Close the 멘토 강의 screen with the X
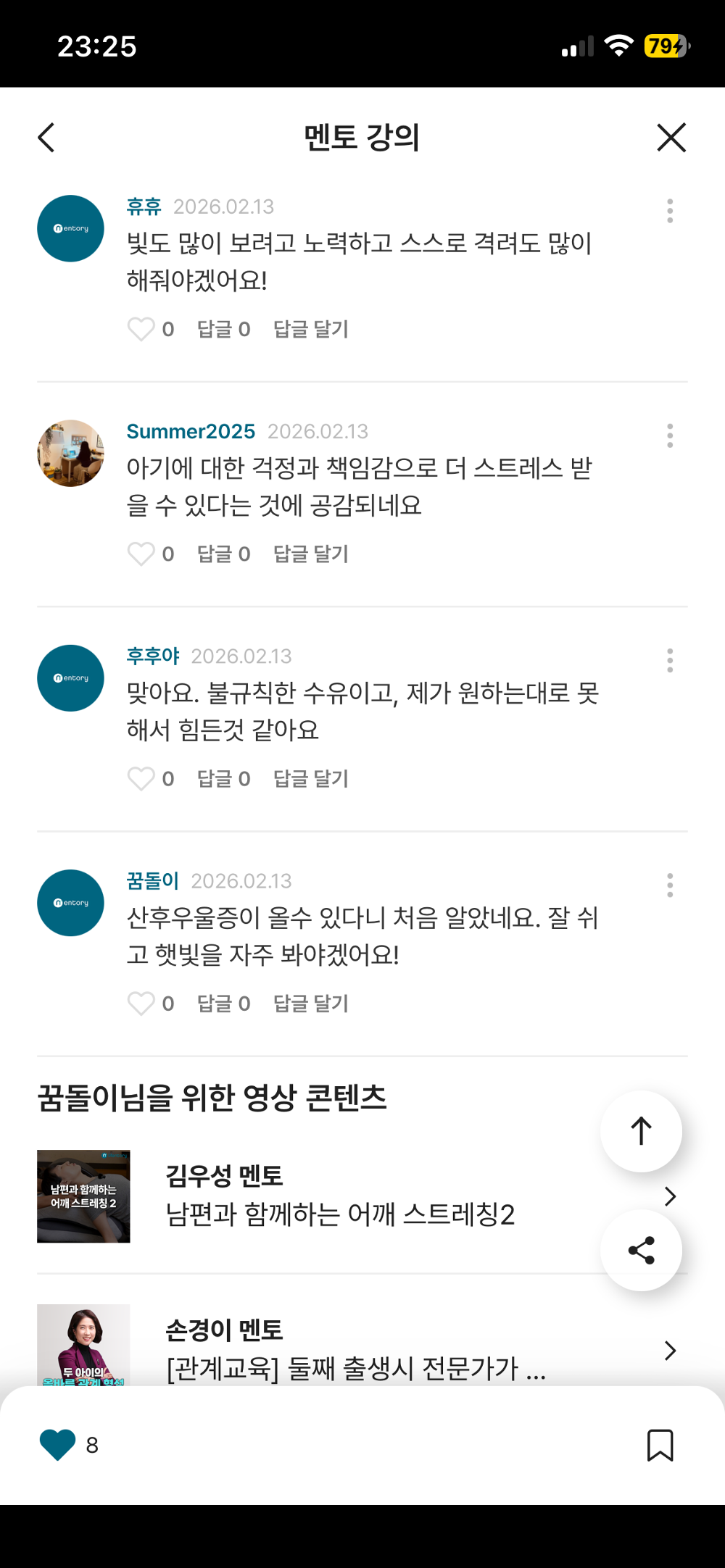 pyautogui.click(x=671, y=138)
